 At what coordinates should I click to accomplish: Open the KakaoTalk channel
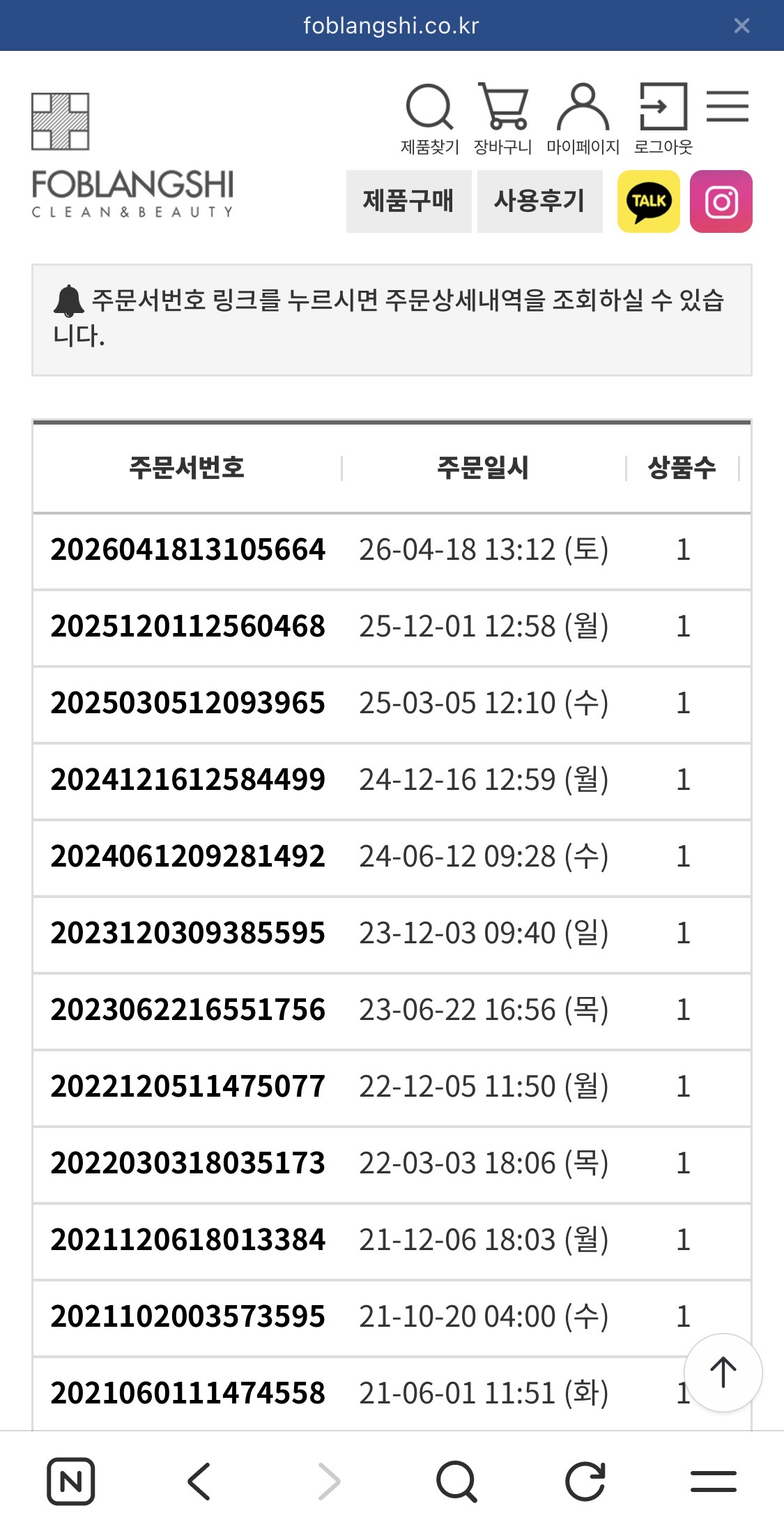pyautogui.click(x=649, y=201)
